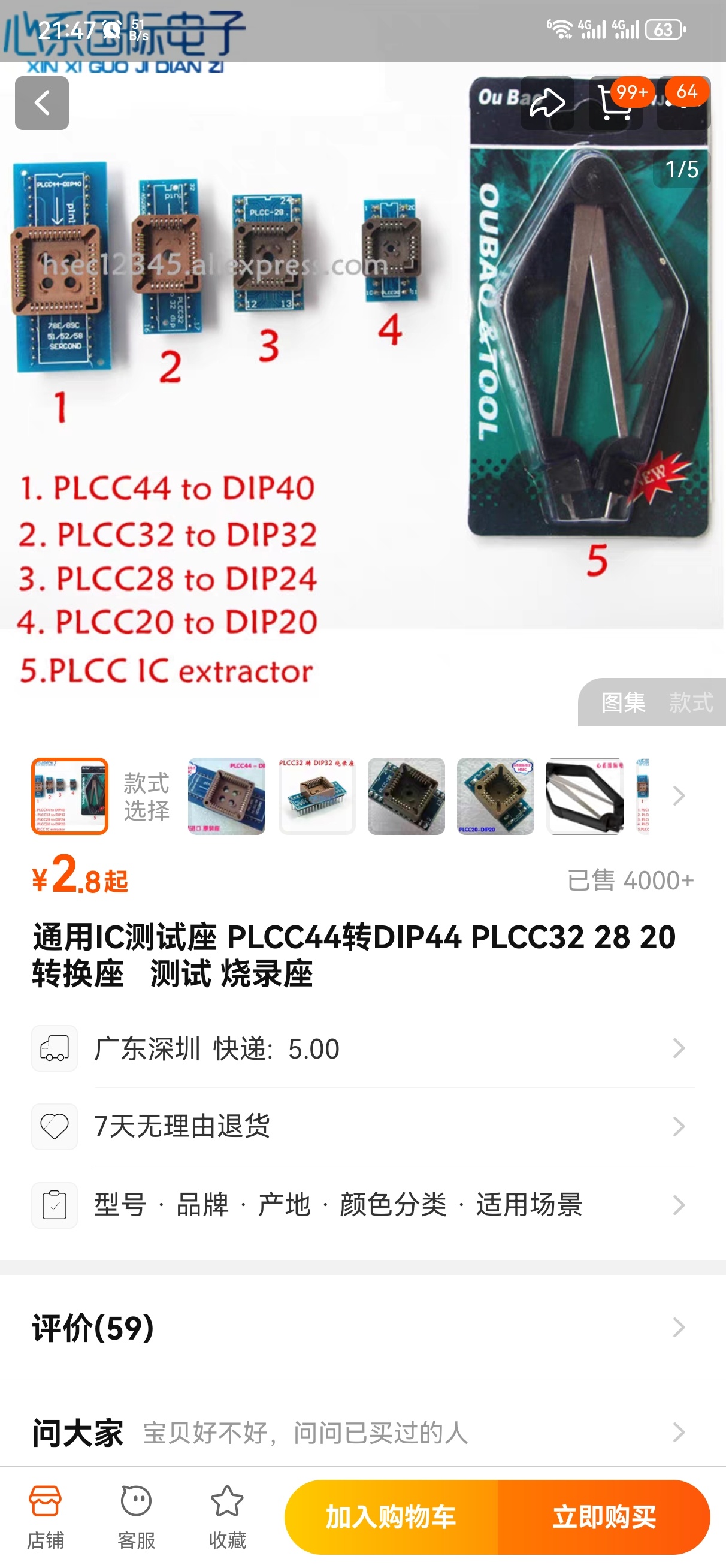726x1568 pixels.
Task: Switch to the 图集 tab on the image
Action: pos(623,702)
